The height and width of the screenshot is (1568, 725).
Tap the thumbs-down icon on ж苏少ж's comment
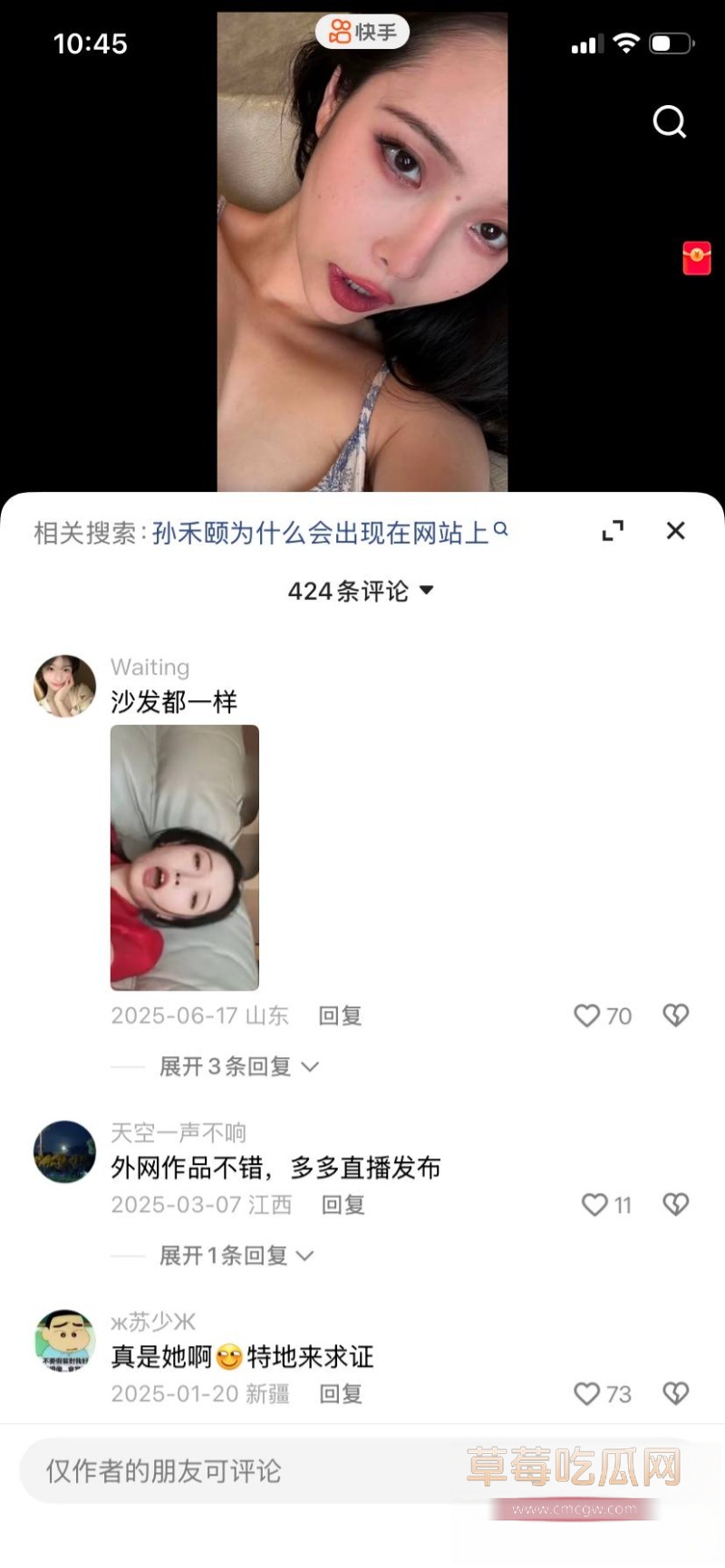(675, 1394)
